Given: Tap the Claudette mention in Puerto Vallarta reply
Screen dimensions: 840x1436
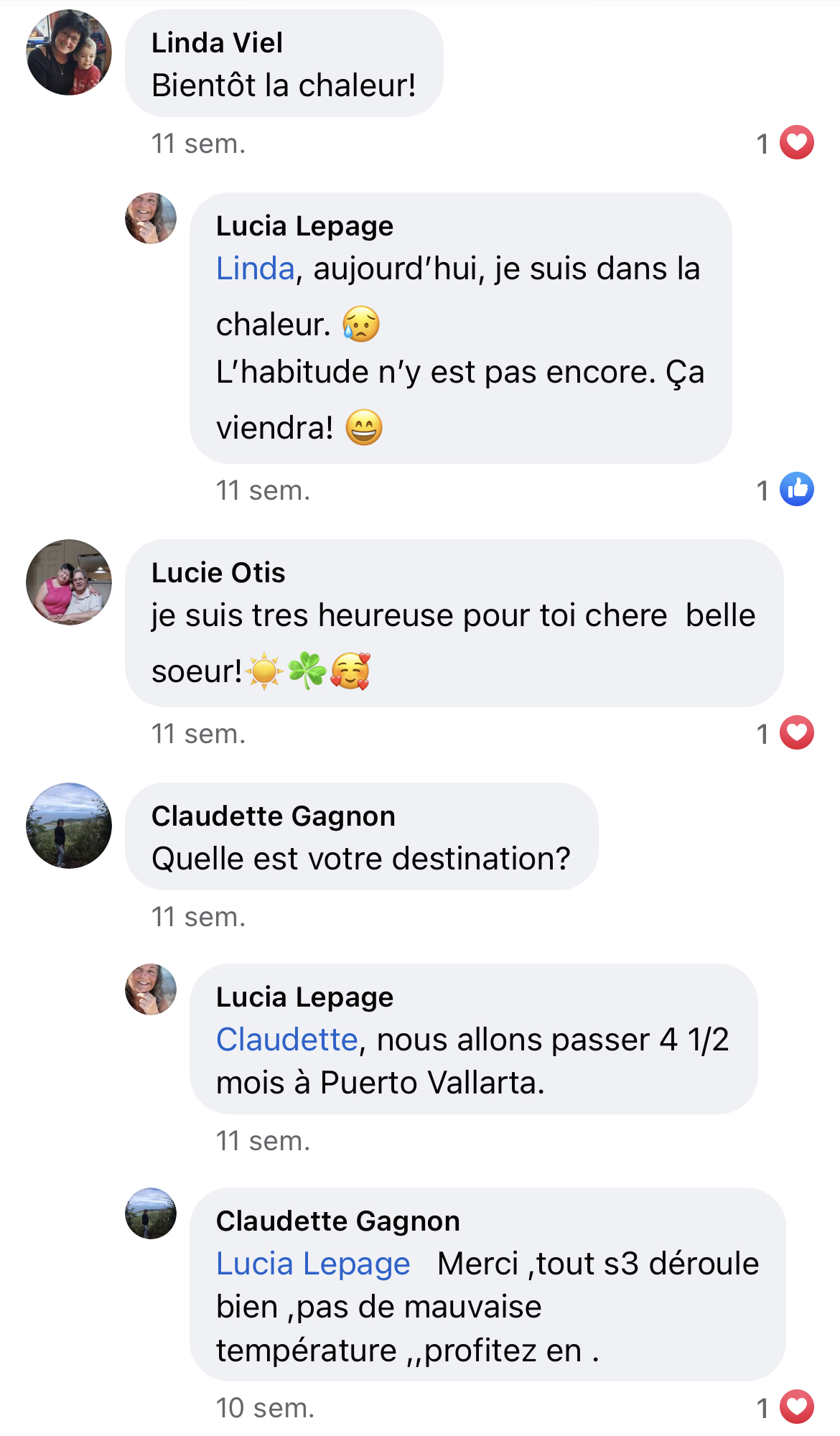Looking at the screenshot, I should 287,1040.
